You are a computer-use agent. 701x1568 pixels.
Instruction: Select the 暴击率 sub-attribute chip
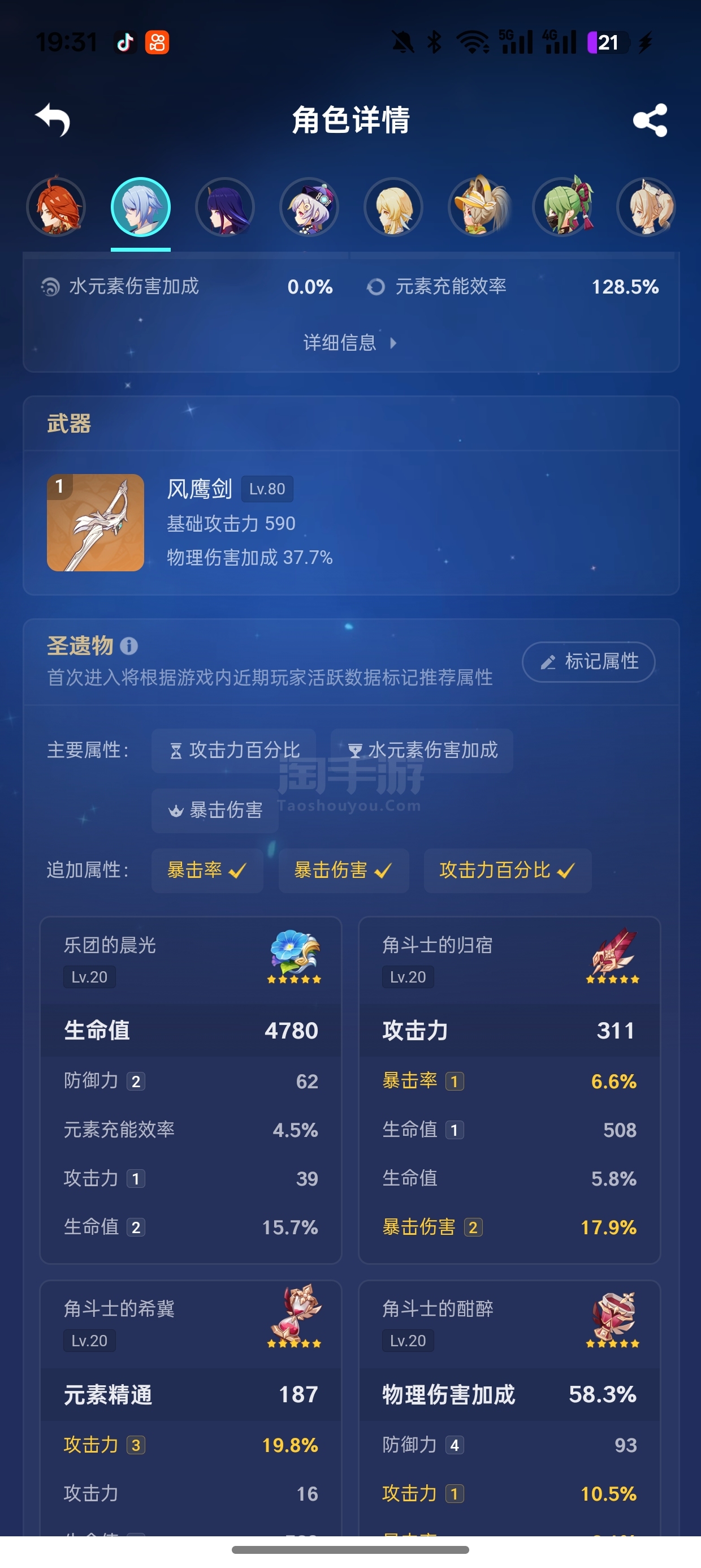coord(207,871)
